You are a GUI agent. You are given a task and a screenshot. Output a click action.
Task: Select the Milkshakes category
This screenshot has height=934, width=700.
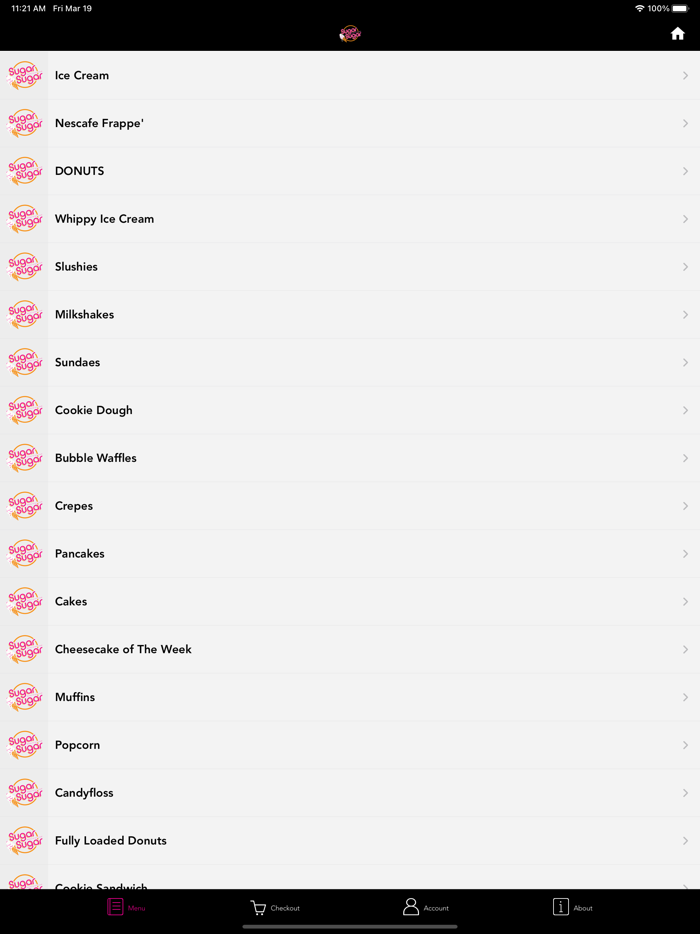click(x=350, y=315)
